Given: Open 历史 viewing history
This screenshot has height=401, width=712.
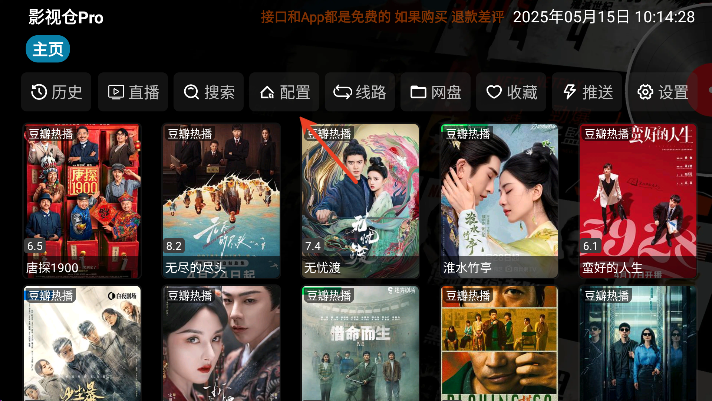Looking at the screenshot, I should click(57, 92).
